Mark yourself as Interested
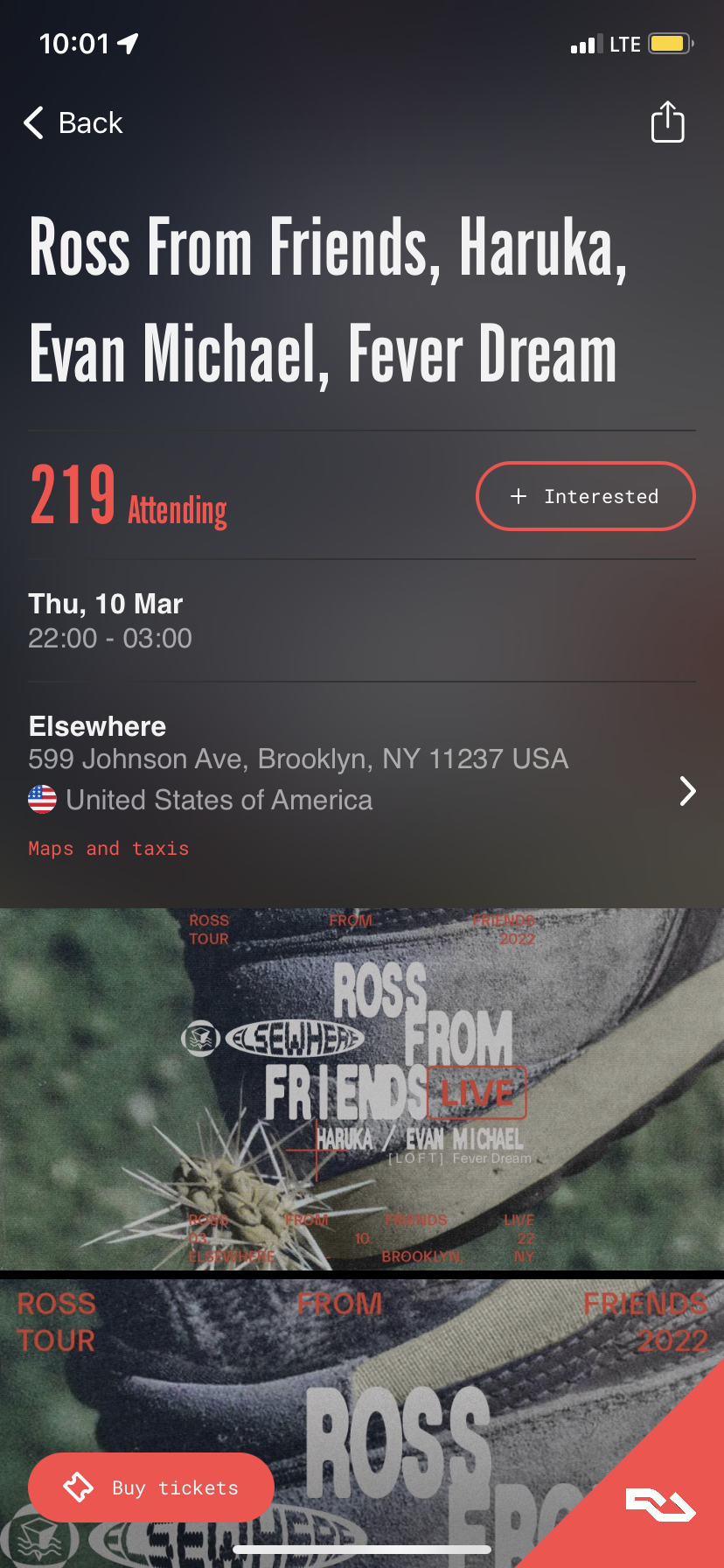 point(585,496)
